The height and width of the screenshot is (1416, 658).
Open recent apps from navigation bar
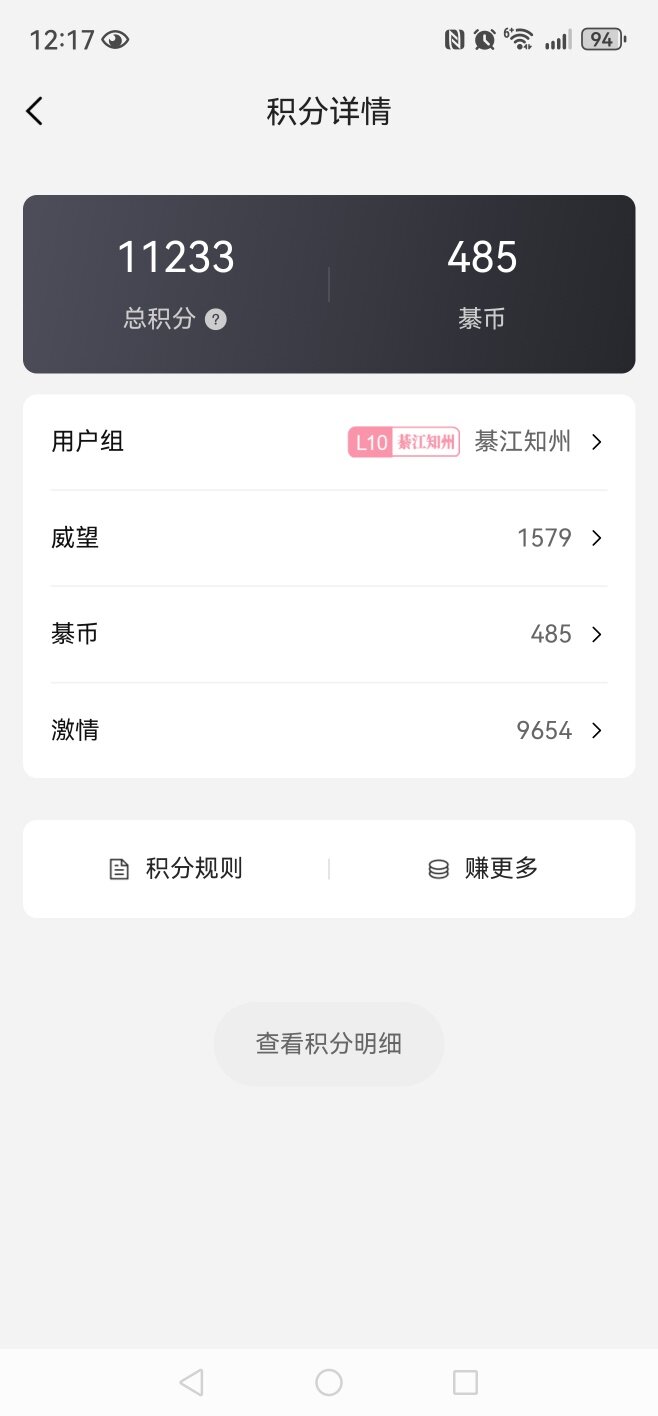(465, 1382)
